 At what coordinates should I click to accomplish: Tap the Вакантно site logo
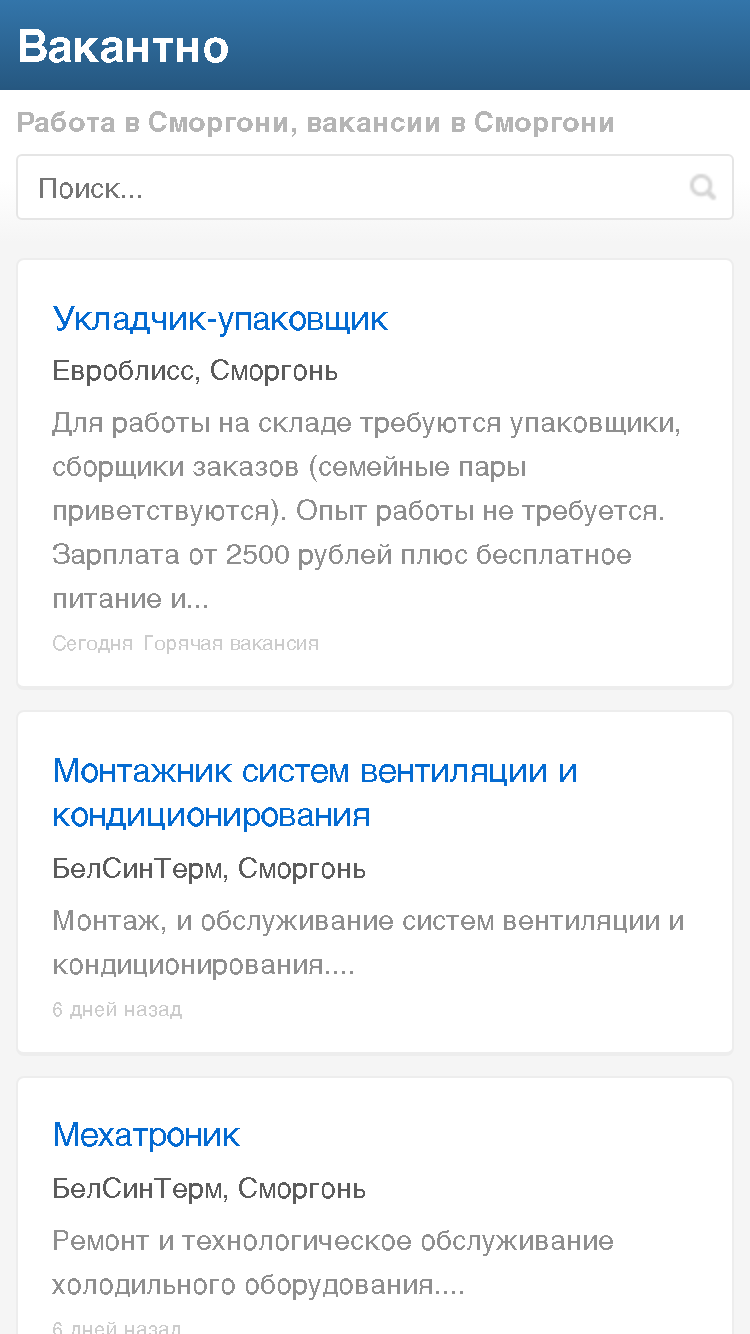pyautogui.click(x=123, y=46)
